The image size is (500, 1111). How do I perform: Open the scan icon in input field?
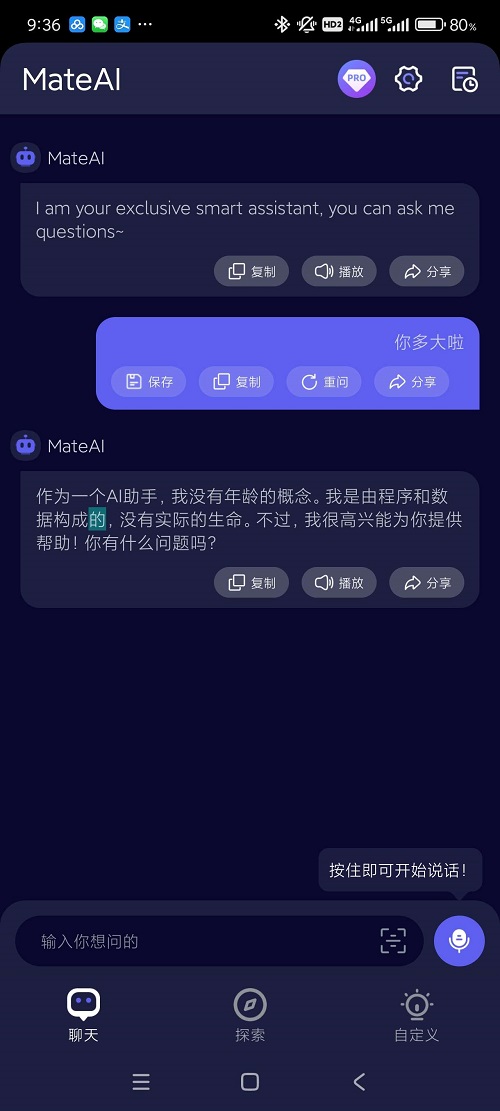pos(393,941)
